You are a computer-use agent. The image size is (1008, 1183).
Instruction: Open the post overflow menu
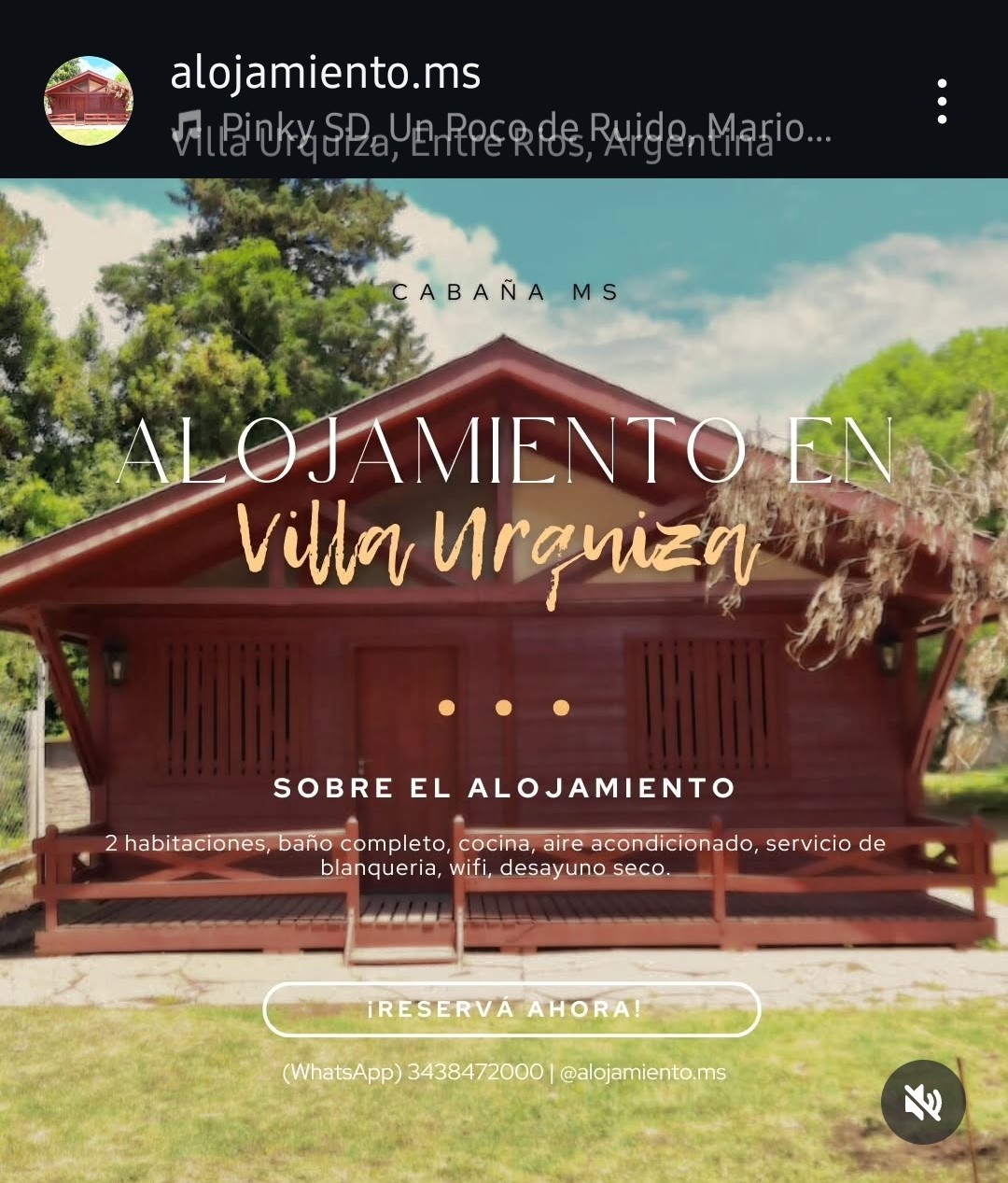point(942,101)
